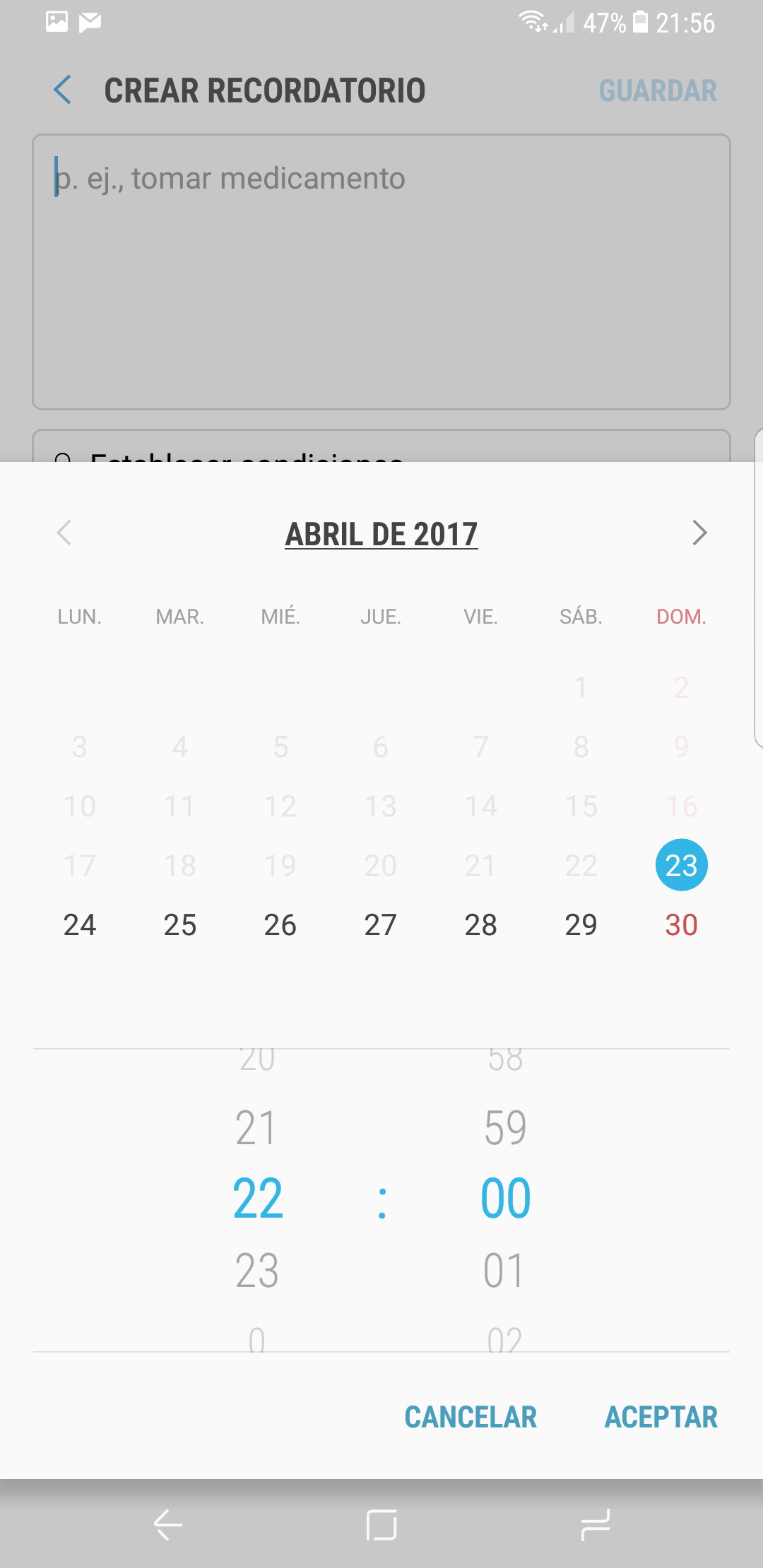Confirm date and time with ACEPTAR
The height and width of the screenshot is (1568, 763).
tap(661, 1417)
